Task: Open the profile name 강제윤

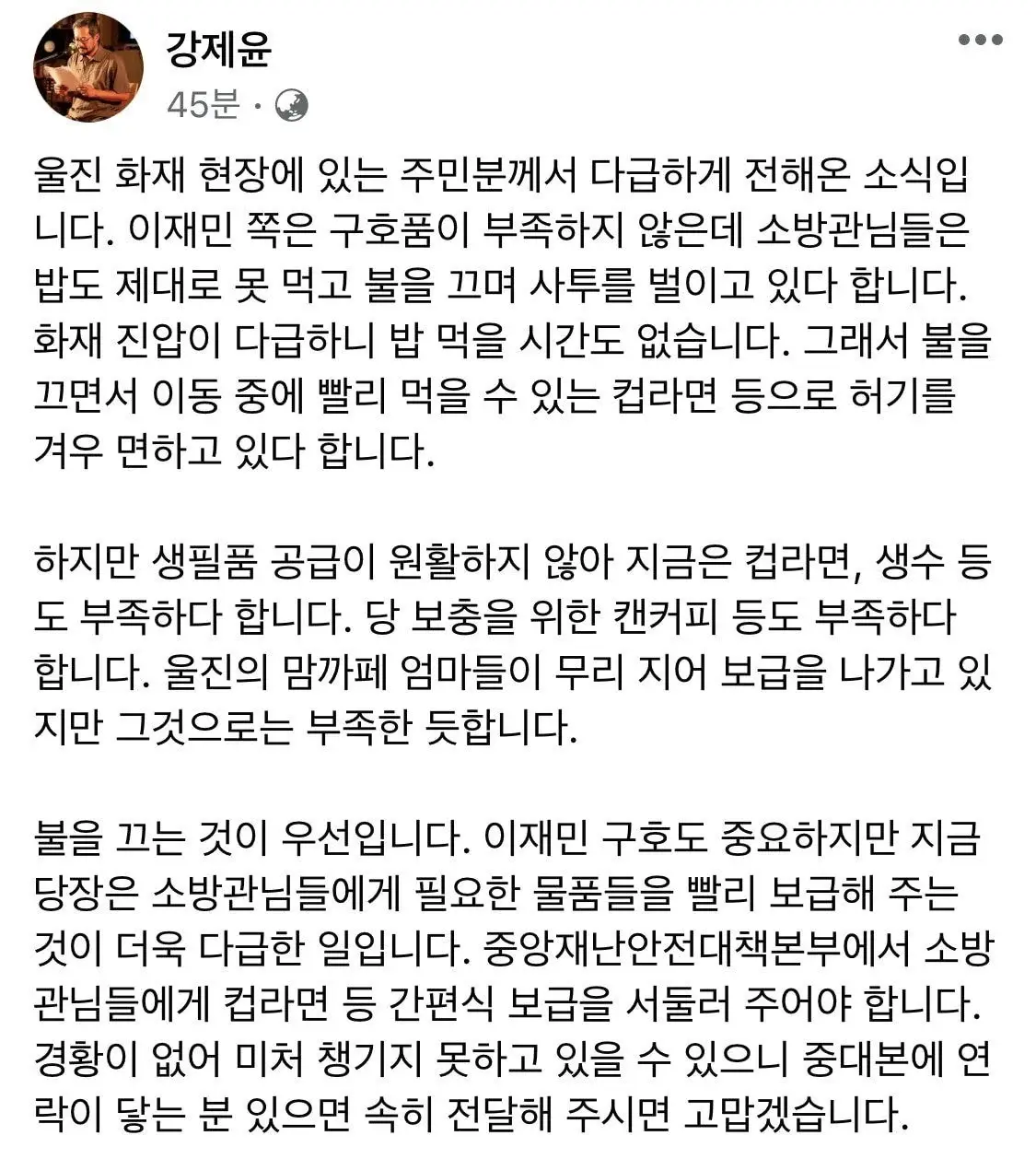Action: (x=219, y=48)
